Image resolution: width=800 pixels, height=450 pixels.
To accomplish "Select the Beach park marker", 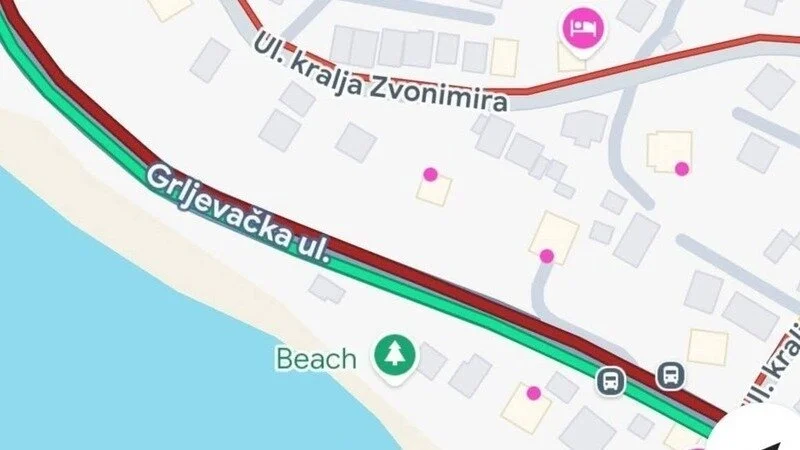I will (396, 356).
